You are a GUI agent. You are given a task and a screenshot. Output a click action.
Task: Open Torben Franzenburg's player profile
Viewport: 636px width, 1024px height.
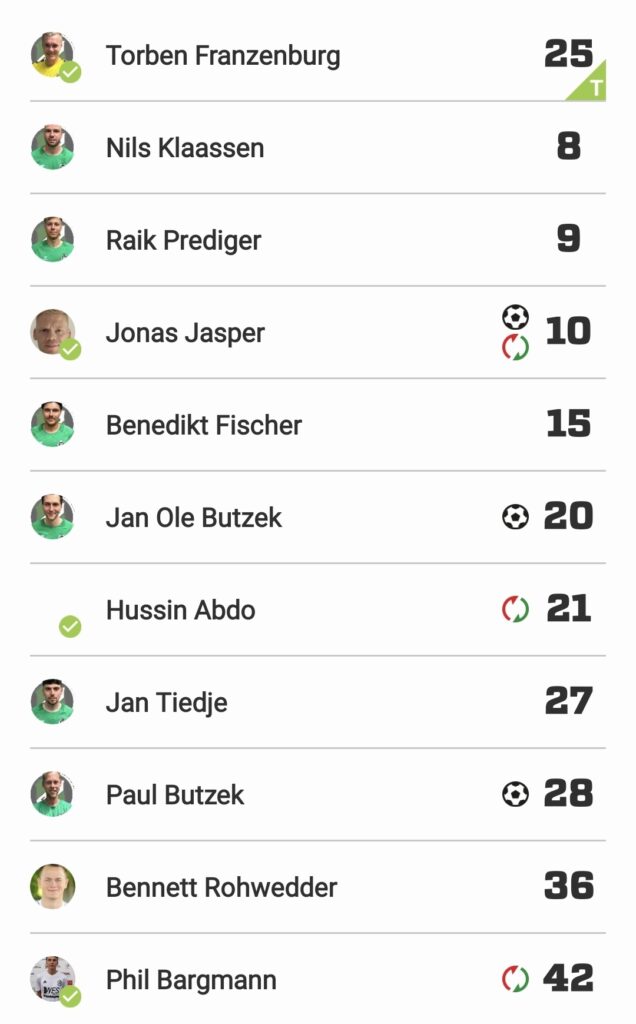point(222,55)
